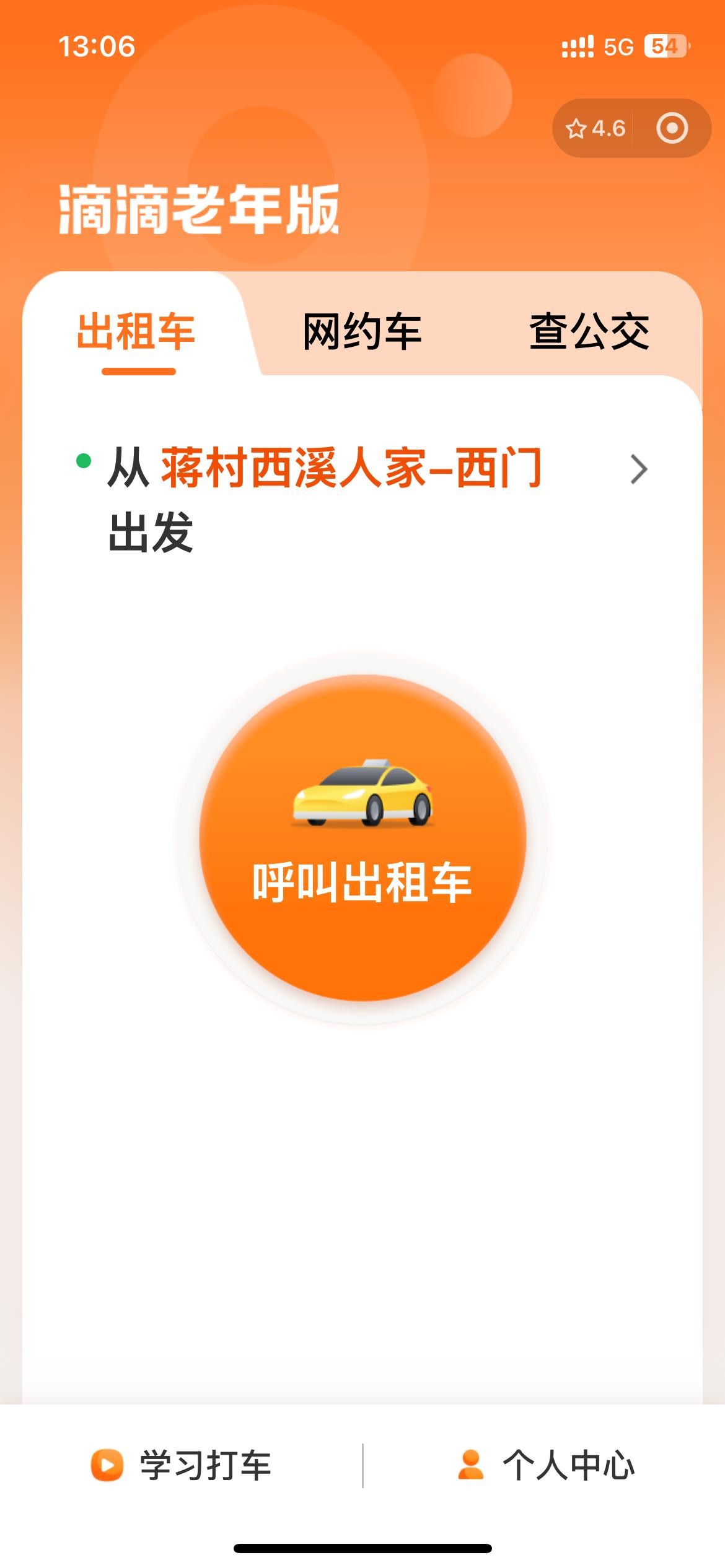Switch to the 查公交 tab
The height and width of the screenshot is (1568, 725).
click(x=589, y=332)
